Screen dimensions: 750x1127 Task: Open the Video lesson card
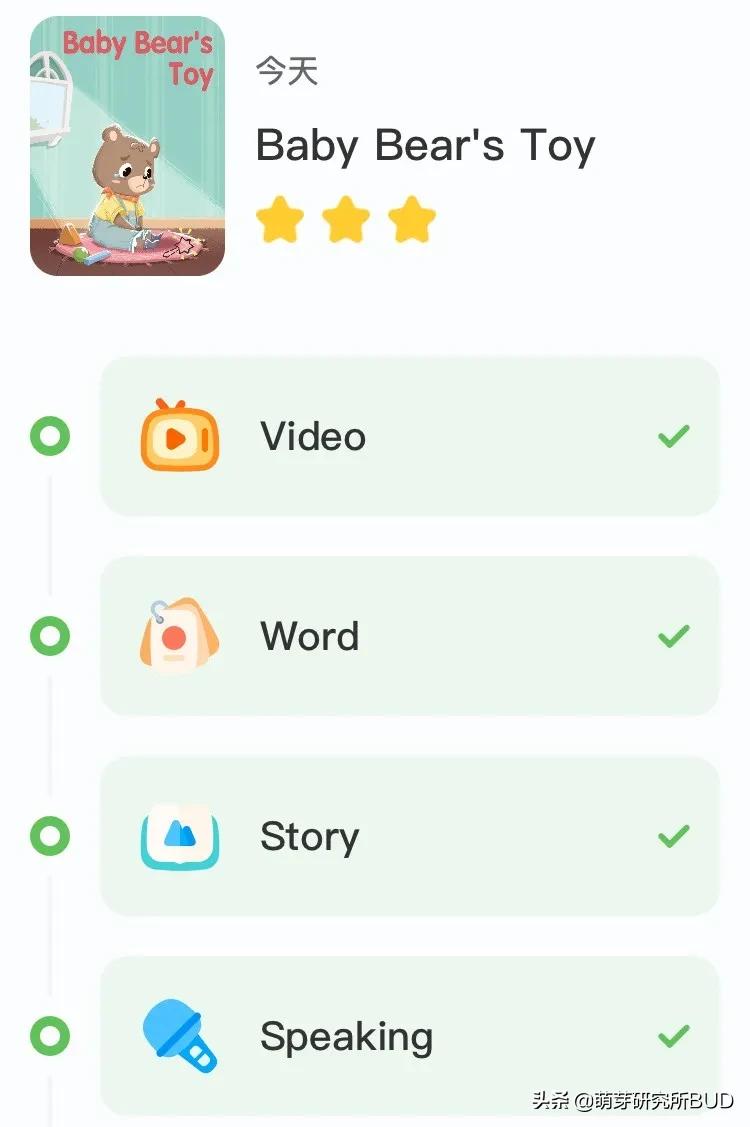[410, 435]
